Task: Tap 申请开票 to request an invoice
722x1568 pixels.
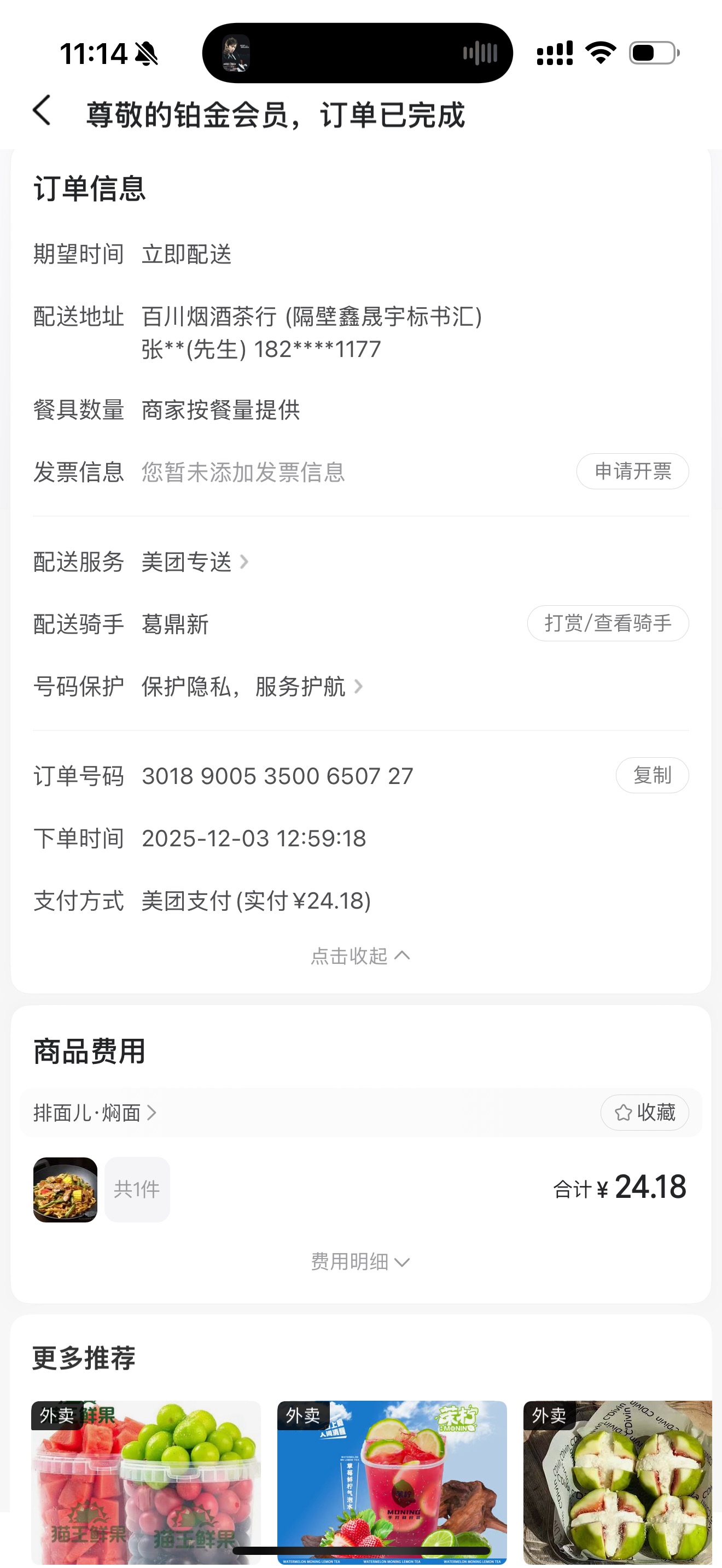Action: [x=632, y=471]
